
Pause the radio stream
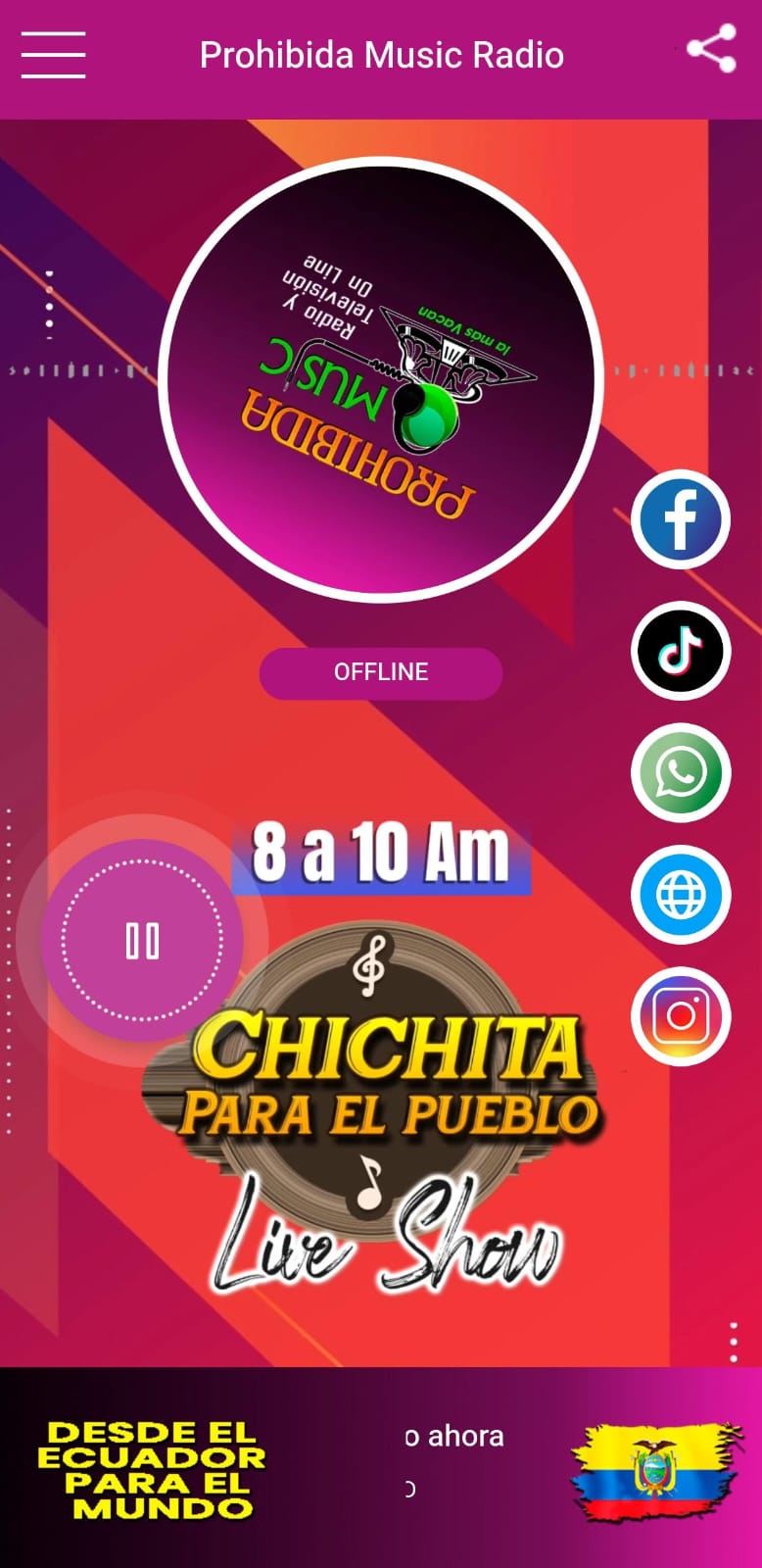pyautogui.click(x=142, y=940)
